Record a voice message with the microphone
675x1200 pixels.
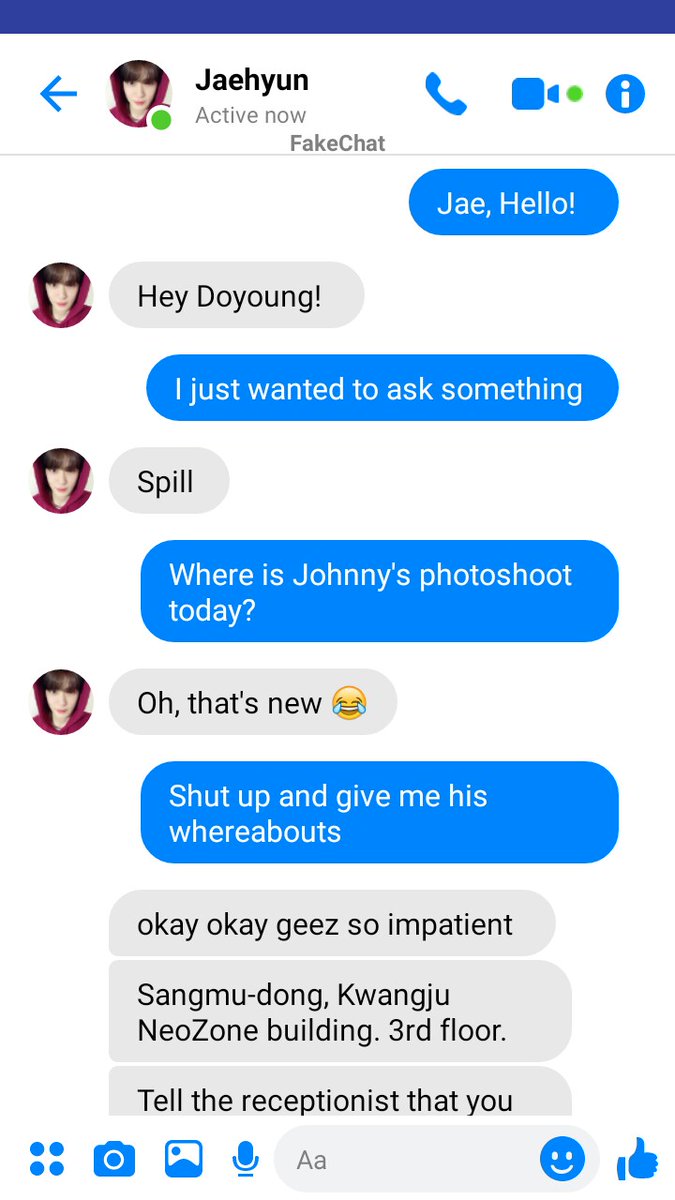[245, 1159]
